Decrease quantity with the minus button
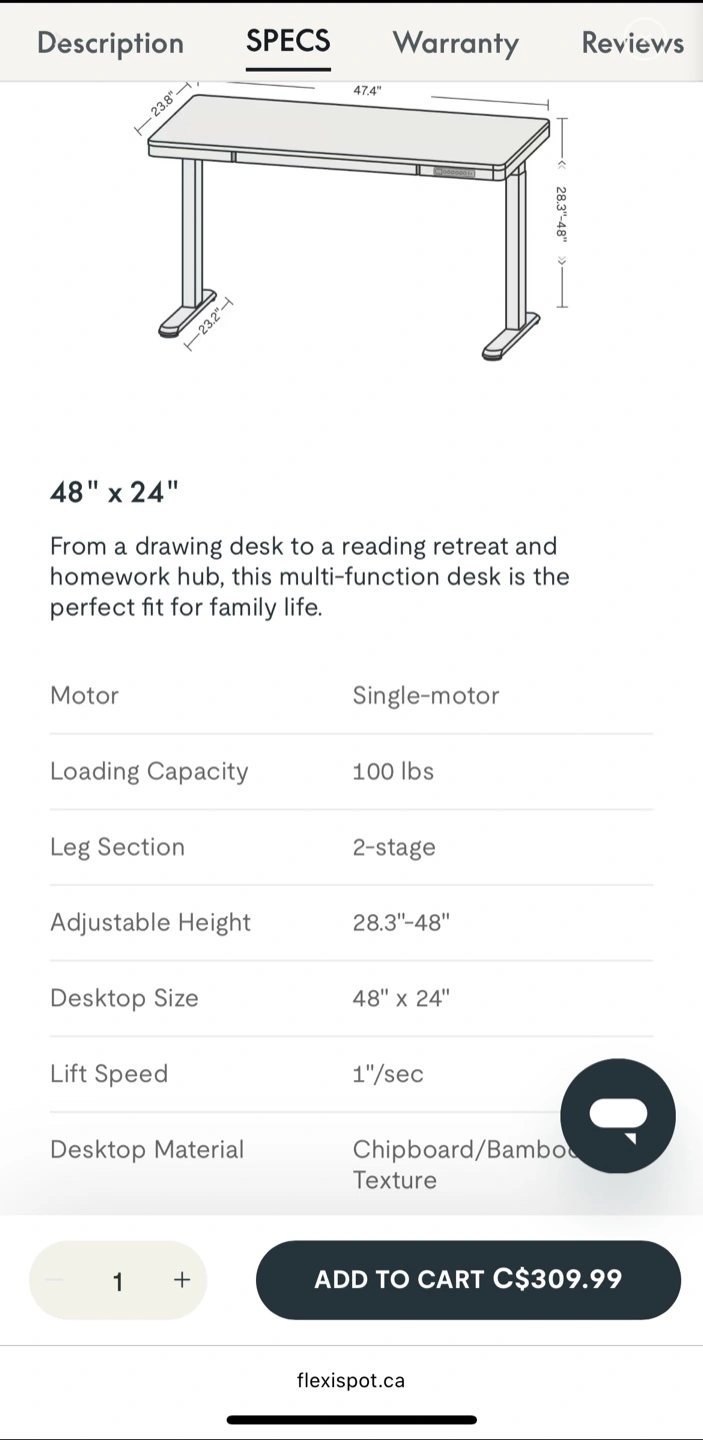Viewport: 703px width, 1440px height. [x=55, y=1280]
